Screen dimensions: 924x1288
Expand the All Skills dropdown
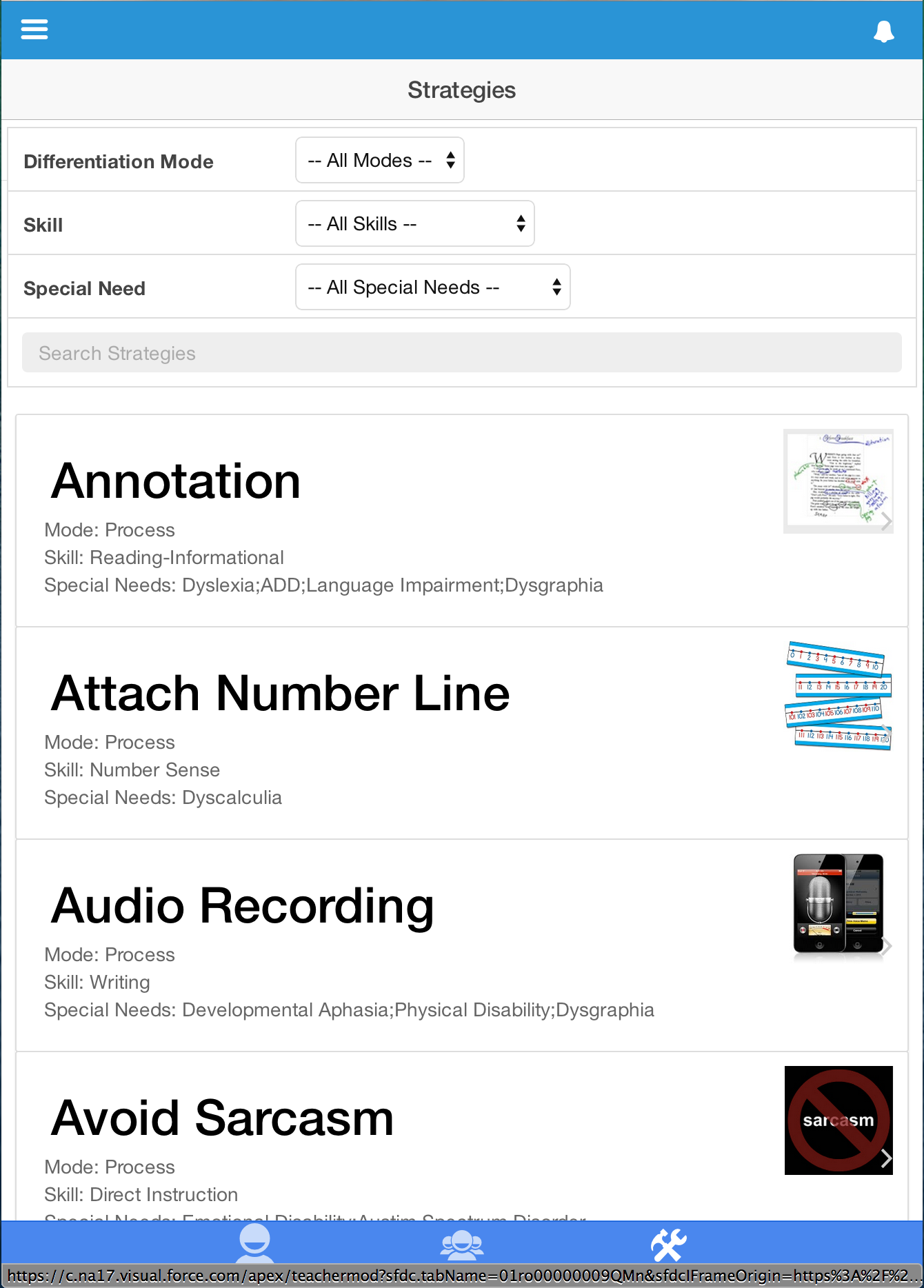[x=415, y=224]
